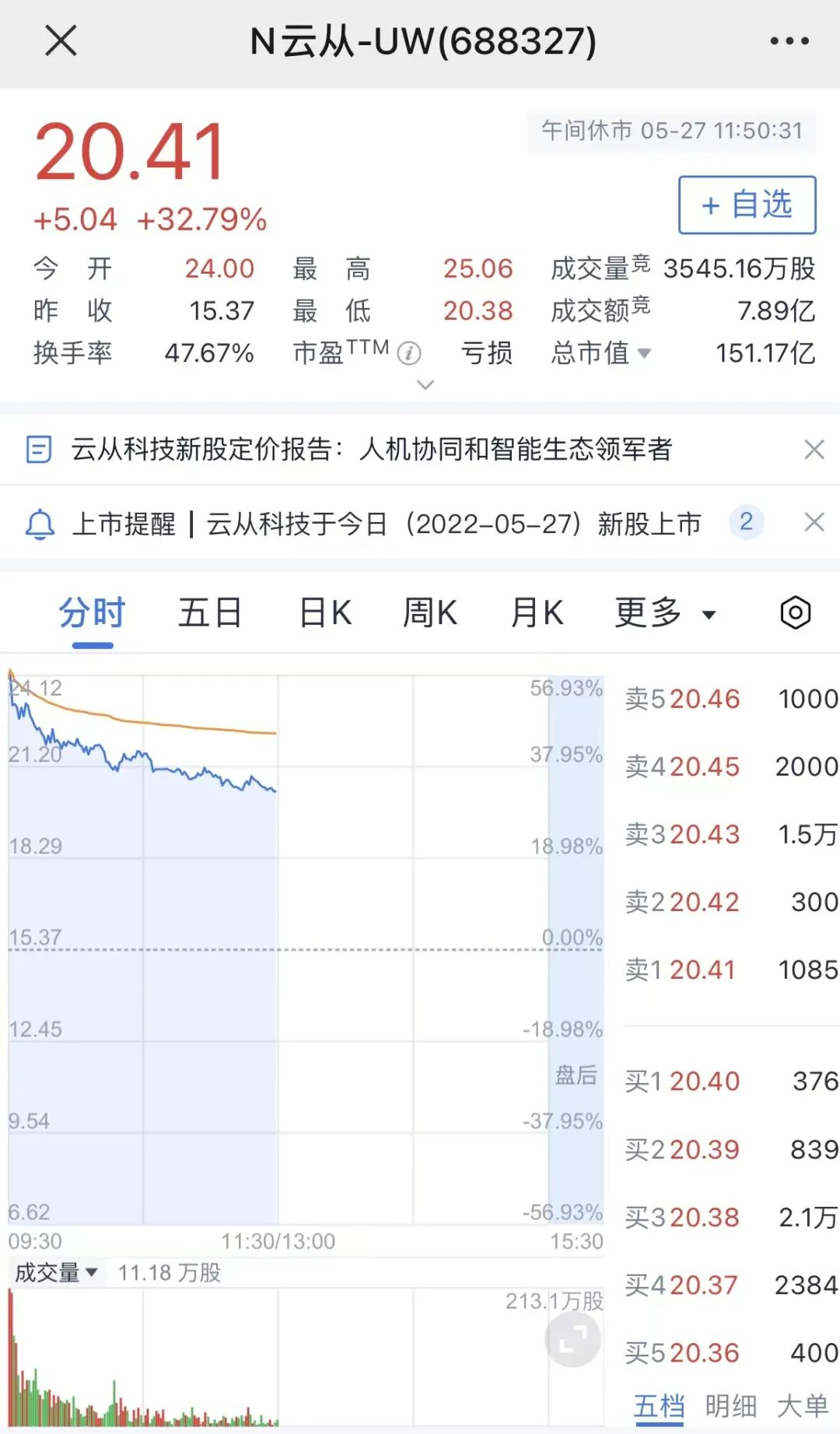Close the stock page with the X
The image size is (840, 1434).
pos(61,40)
